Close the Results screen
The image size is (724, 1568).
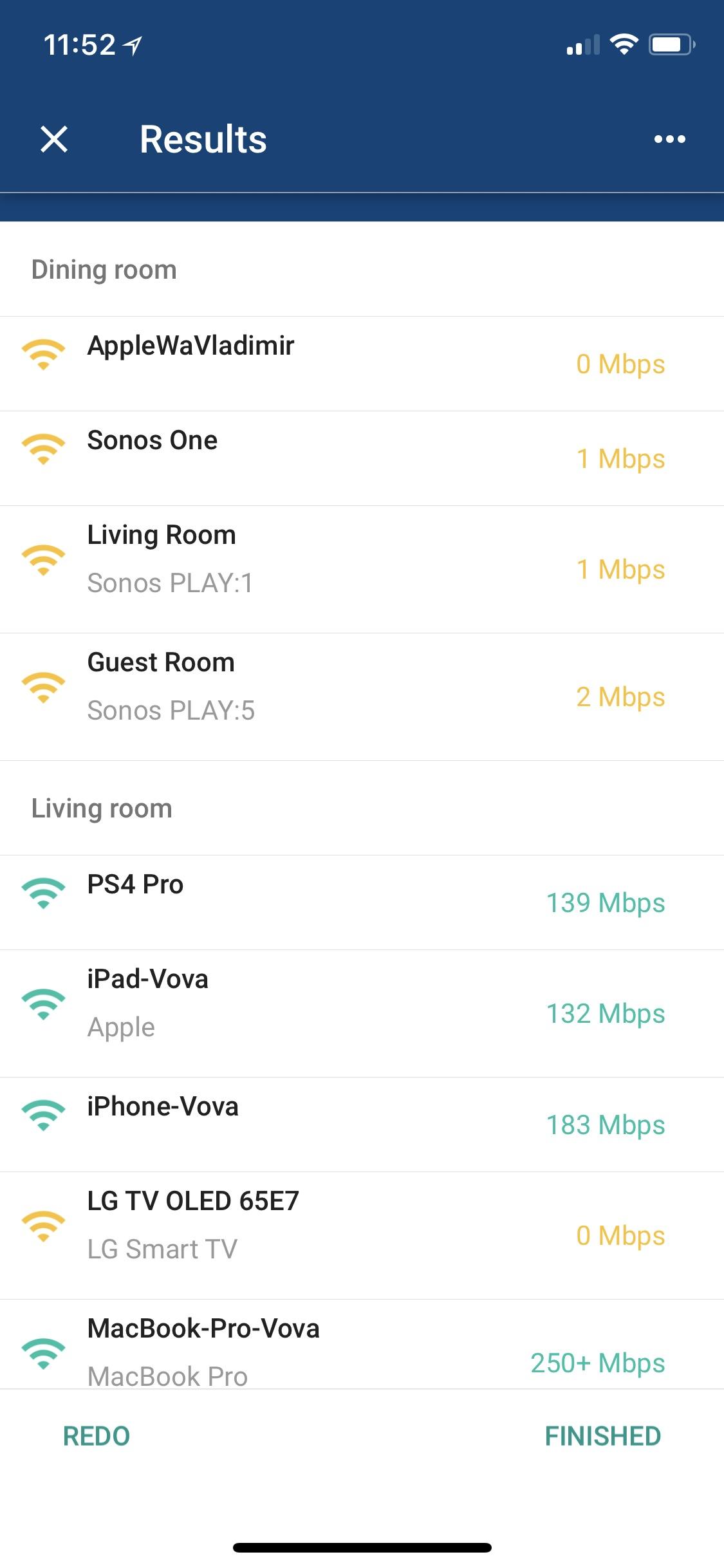pos(55,138)
